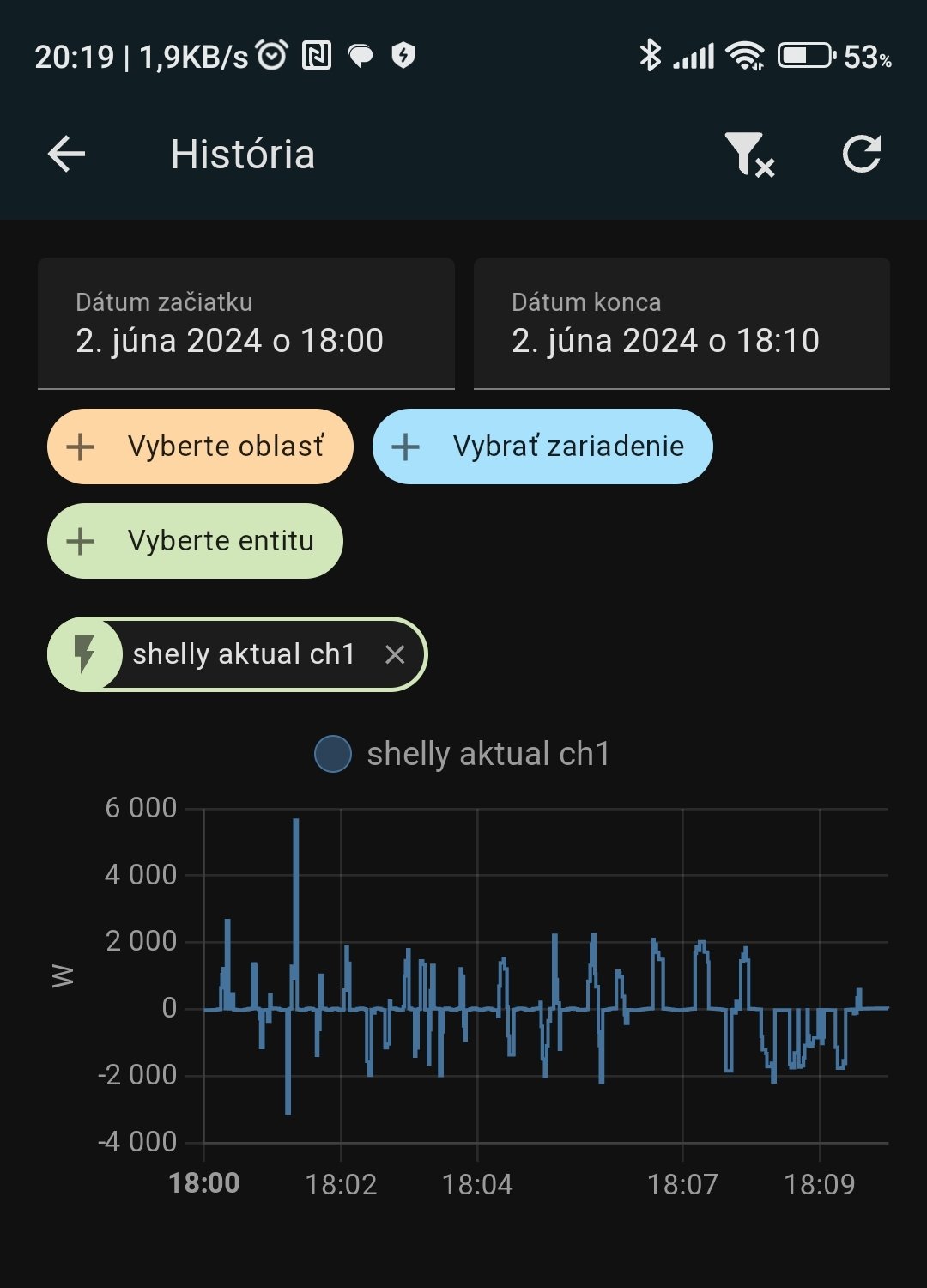Refresh the history data
Image resolution: width=927 pixels, height=1288 pixels.
861,155
